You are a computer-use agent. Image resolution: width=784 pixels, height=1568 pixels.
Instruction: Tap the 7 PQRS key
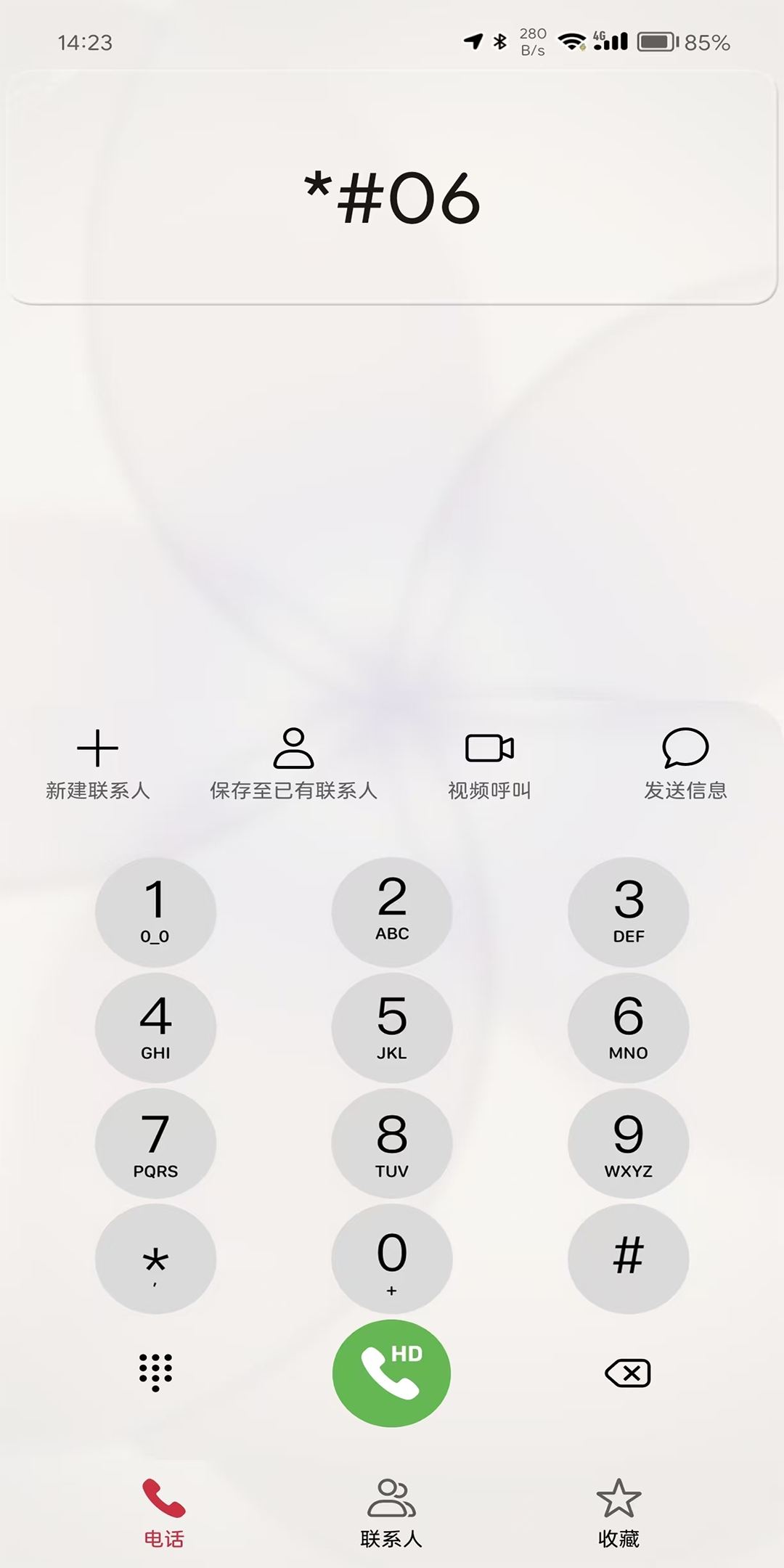coord(155,1143)
